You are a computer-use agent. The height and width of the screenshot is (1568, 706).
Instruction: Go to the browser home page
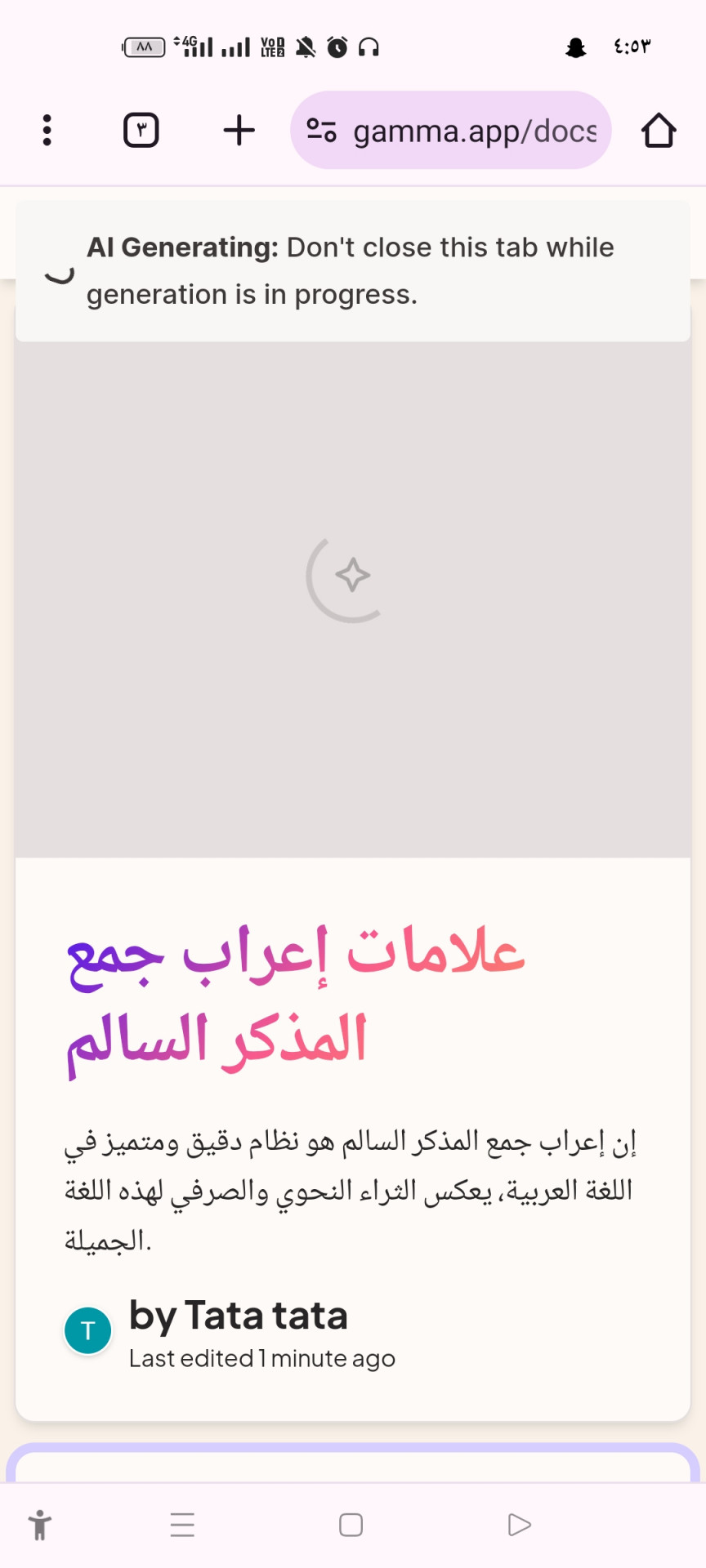659,130
